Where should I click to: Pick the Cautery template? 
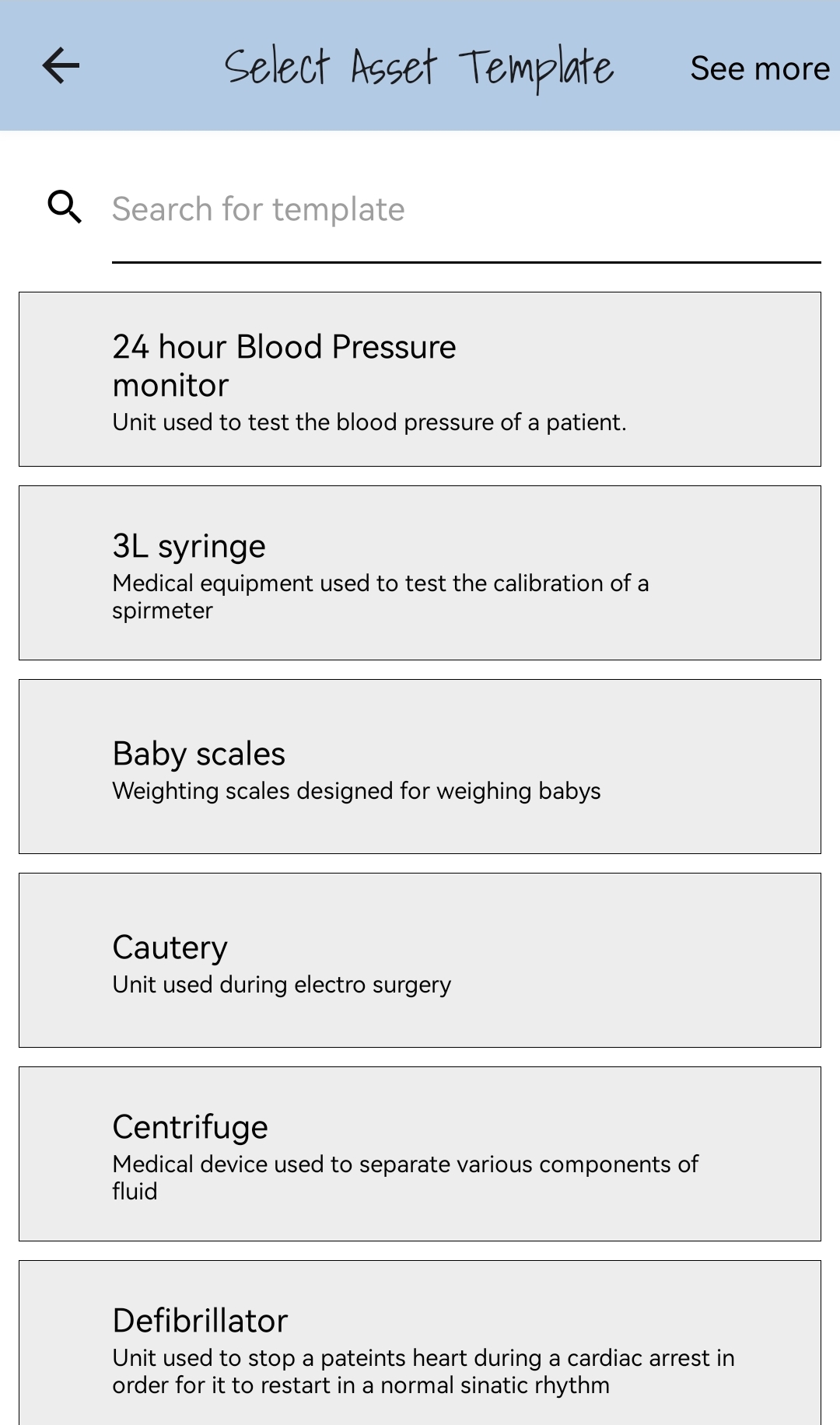420,961
